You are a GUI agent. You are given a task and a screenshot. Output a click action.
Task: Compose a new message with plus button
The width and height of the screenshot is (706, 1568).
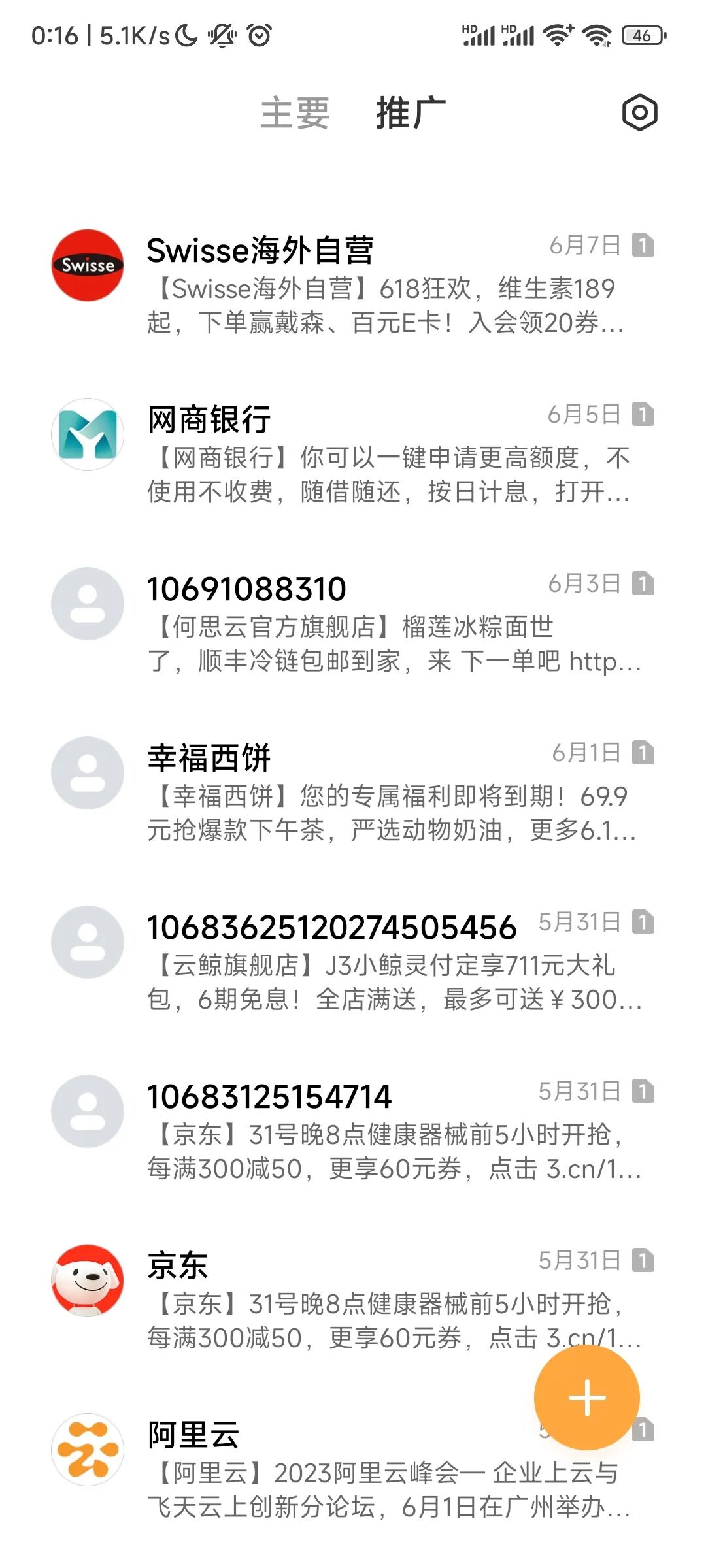[586, 1397]
